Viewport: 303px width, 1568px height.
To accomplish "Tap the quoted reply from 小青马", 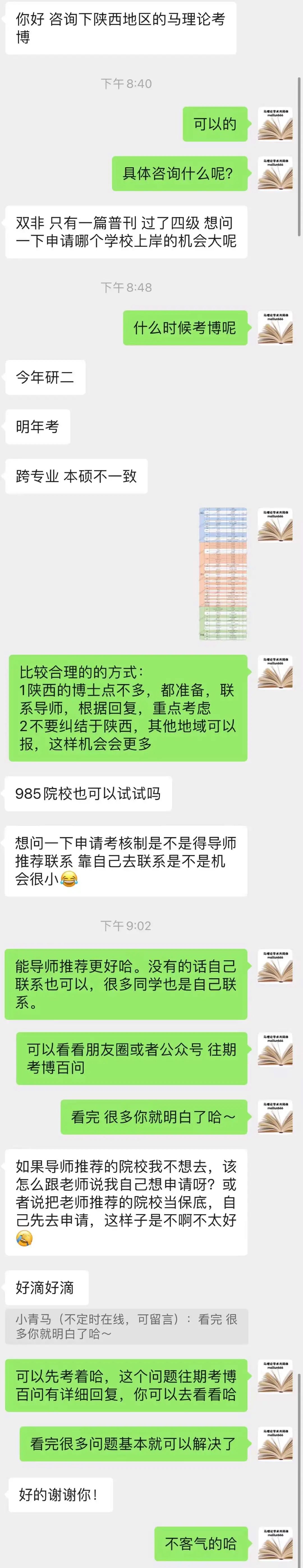I will [x=127, y=1326].
